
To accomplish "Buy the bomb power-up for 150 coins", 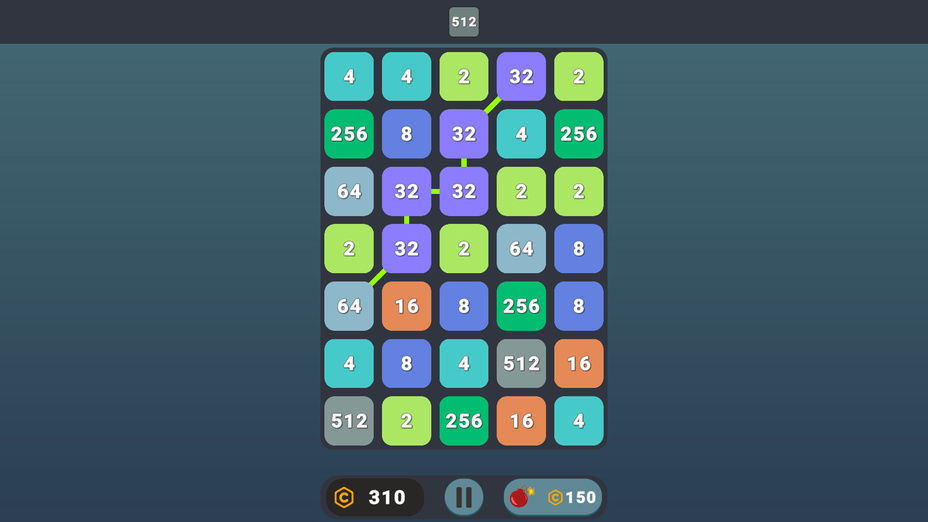I will (x=553, y=497).
